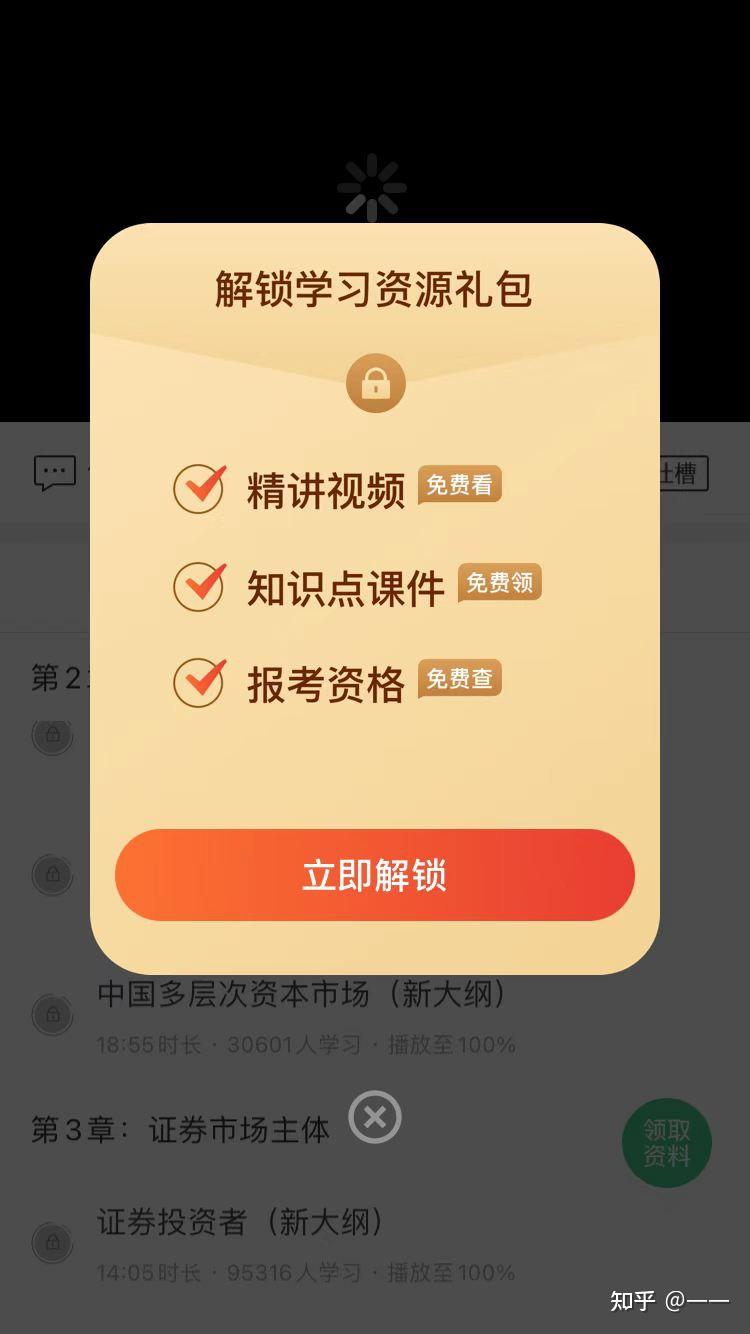Screen dimensions: 750x1334
Task: Open the 免费看 tag beside 精讲视频
Action: 458,485
